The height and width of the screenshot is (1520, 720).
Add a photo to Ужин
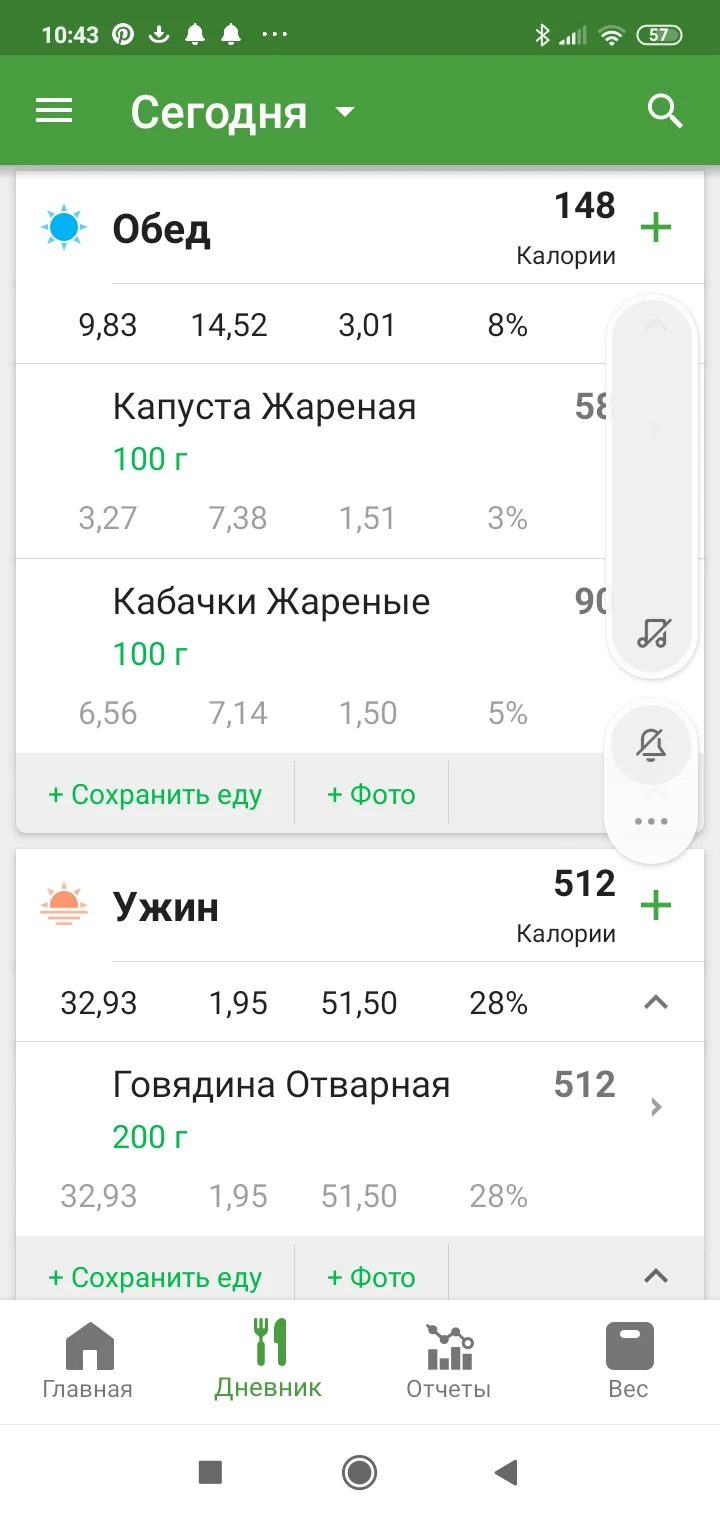click(x=371, y=1277)
